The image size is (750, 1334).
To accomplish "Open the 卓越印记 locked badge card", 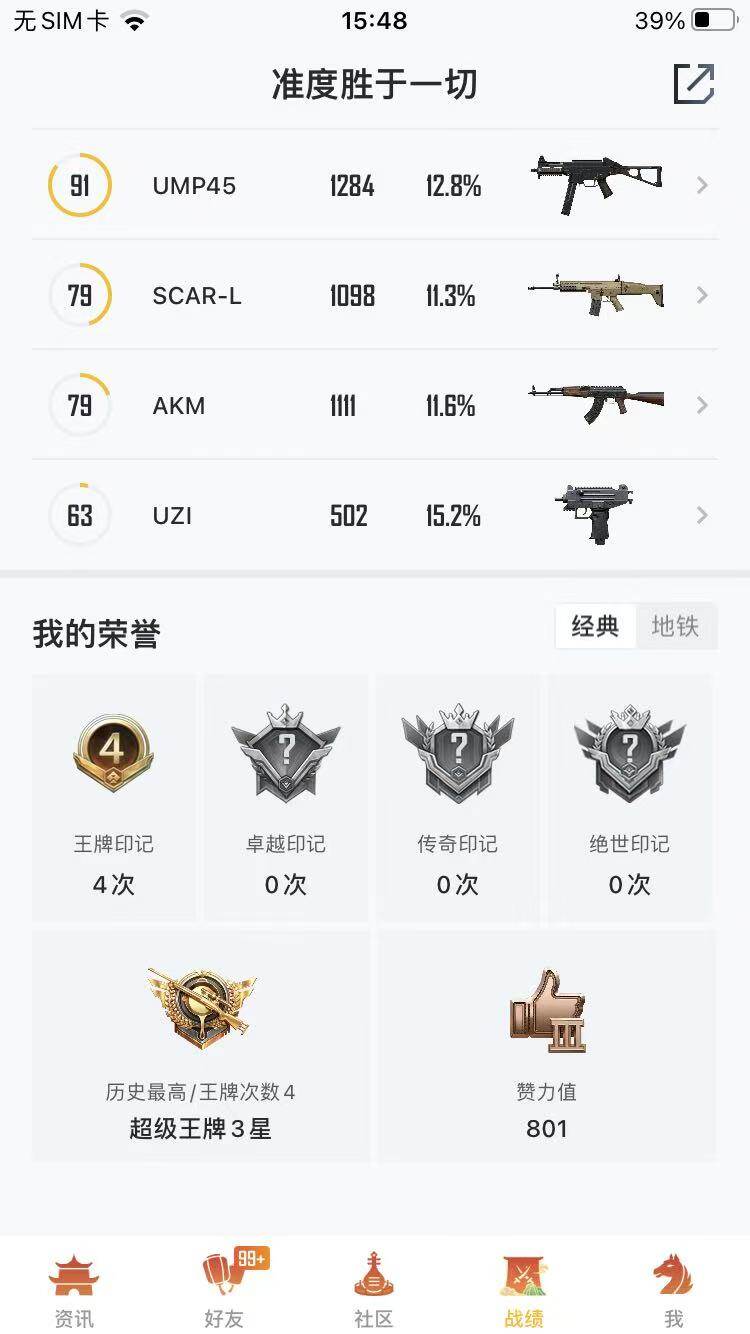I will click(286, 797).
